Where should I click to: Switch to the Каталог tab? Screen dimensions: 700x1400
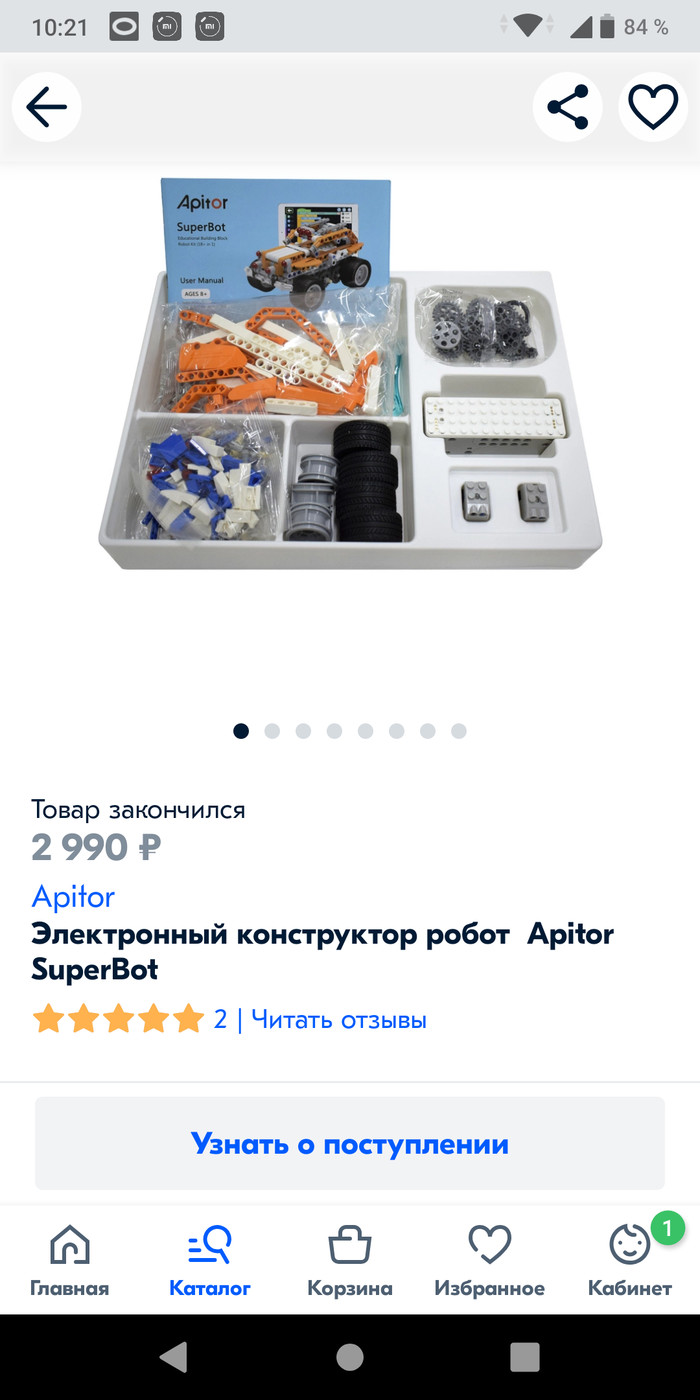click(x=210, y=1261)
